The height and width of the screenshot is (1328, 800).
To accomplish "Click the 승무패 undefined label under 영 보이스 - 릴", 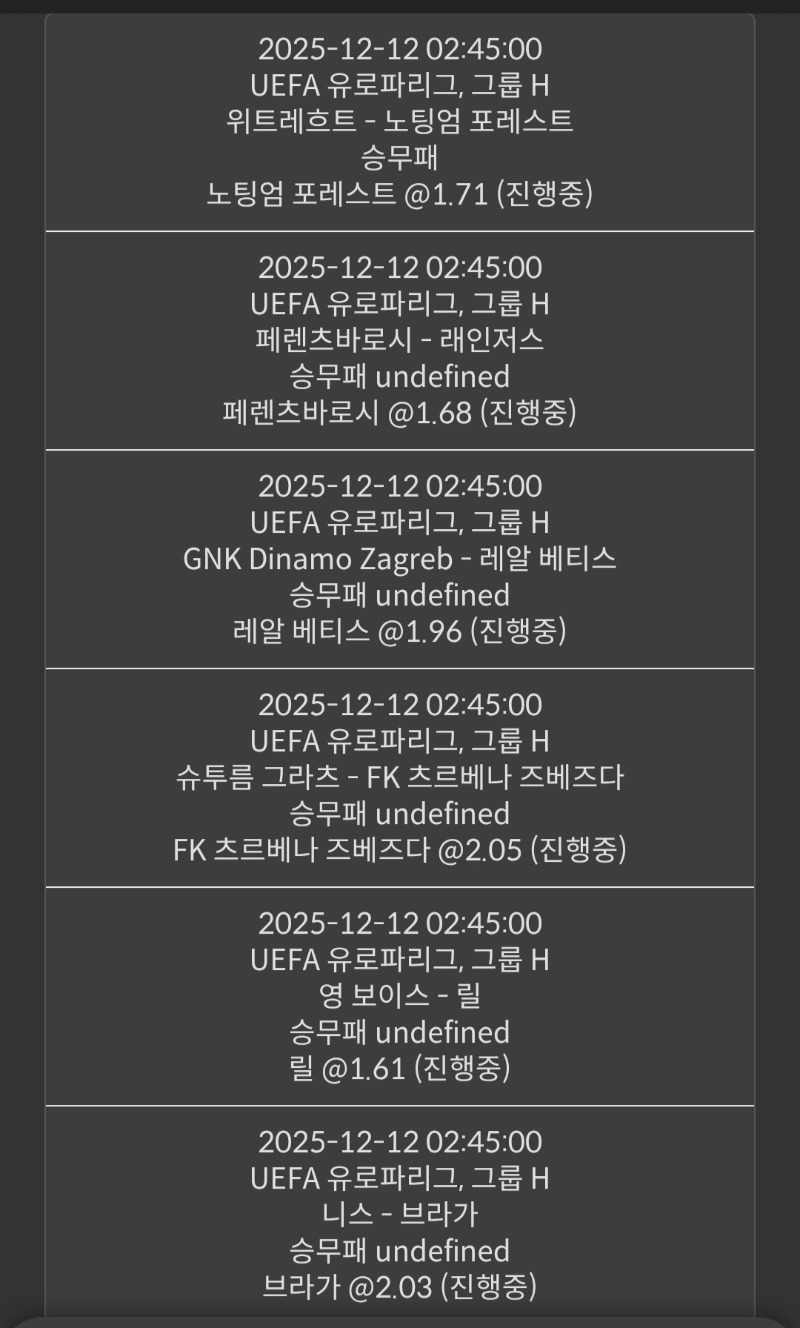I will click(x=400, y=1031).
